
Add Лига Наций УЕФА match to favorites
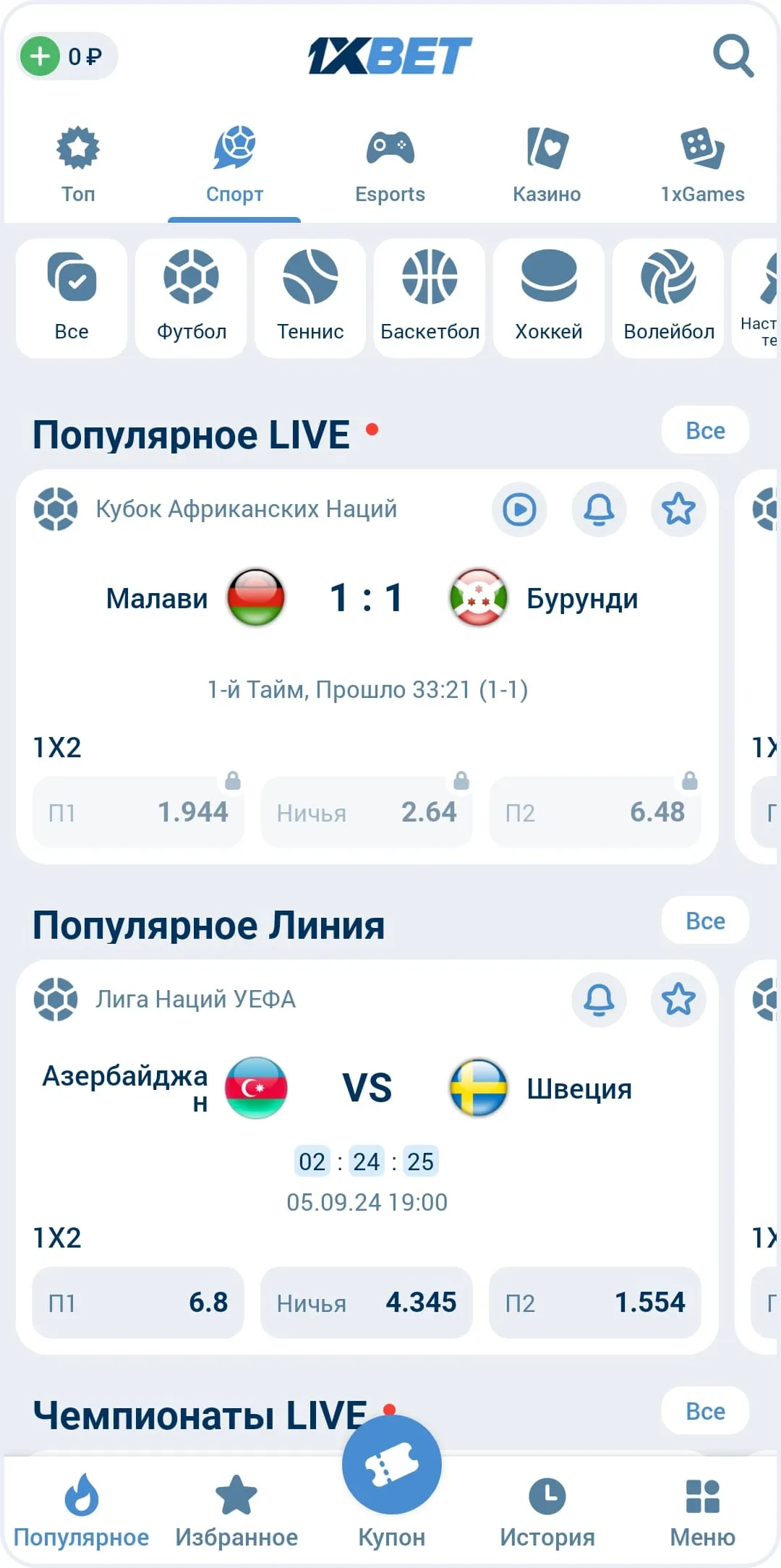(x=678, y=1000)
